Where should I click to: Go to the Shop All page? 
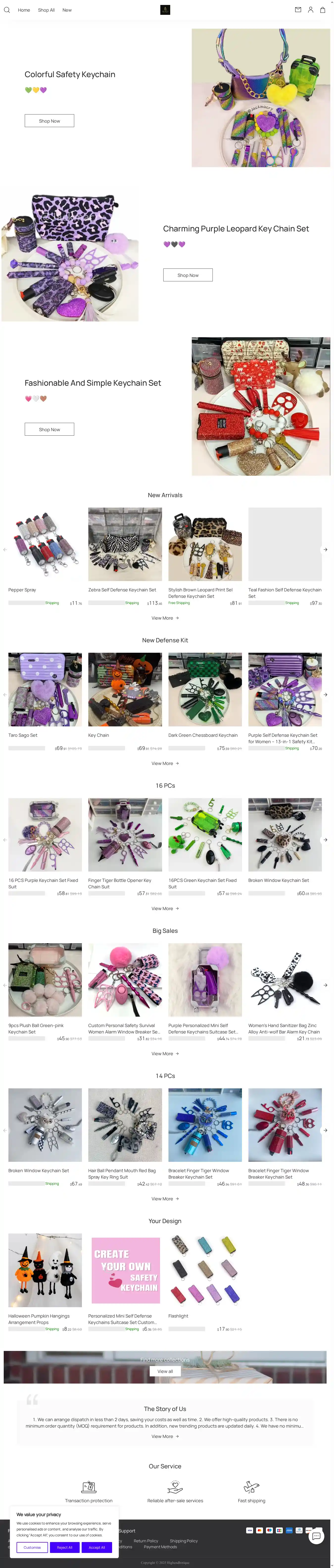(x=46, y=10)
